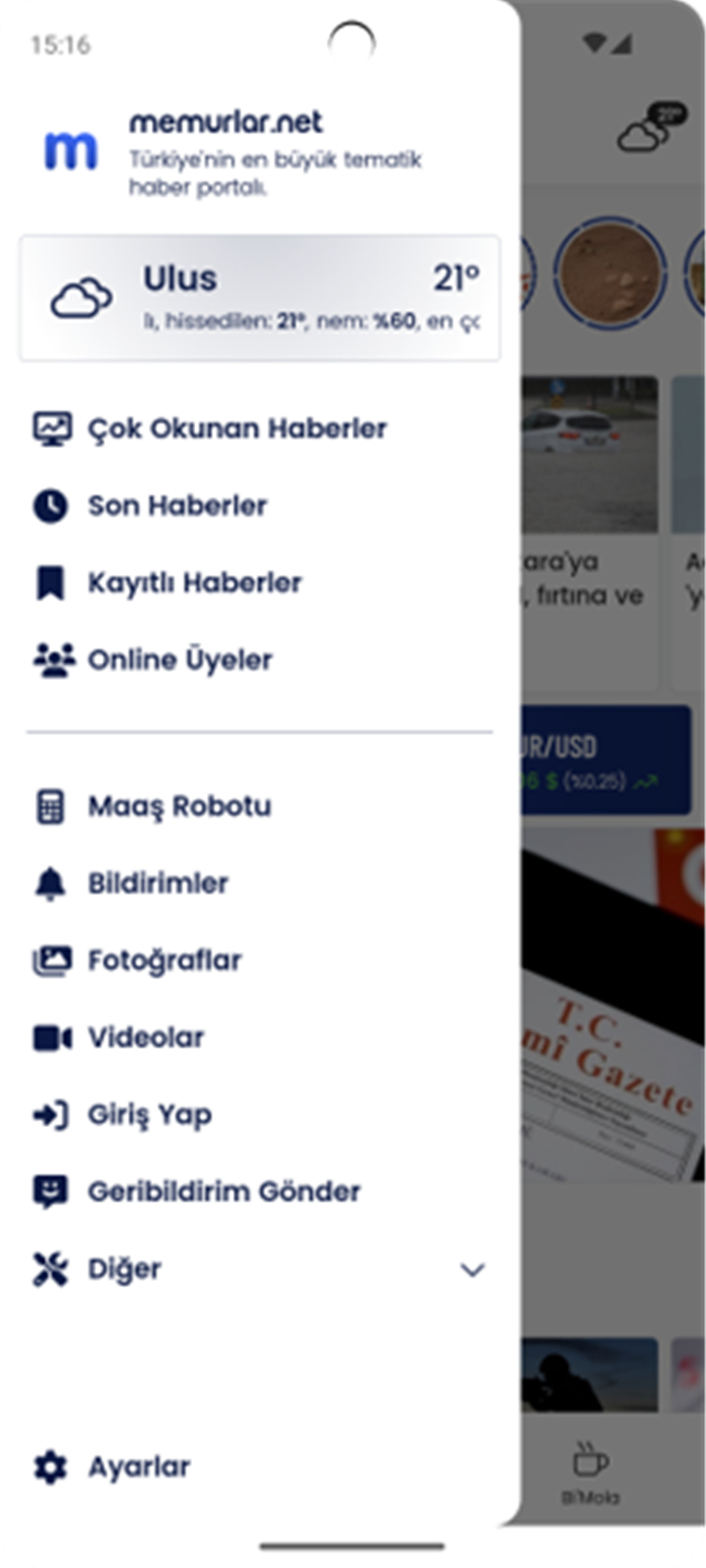Go to Son Haberler
Viewport: 706px width, 1568px height.
tap(260, 506)
